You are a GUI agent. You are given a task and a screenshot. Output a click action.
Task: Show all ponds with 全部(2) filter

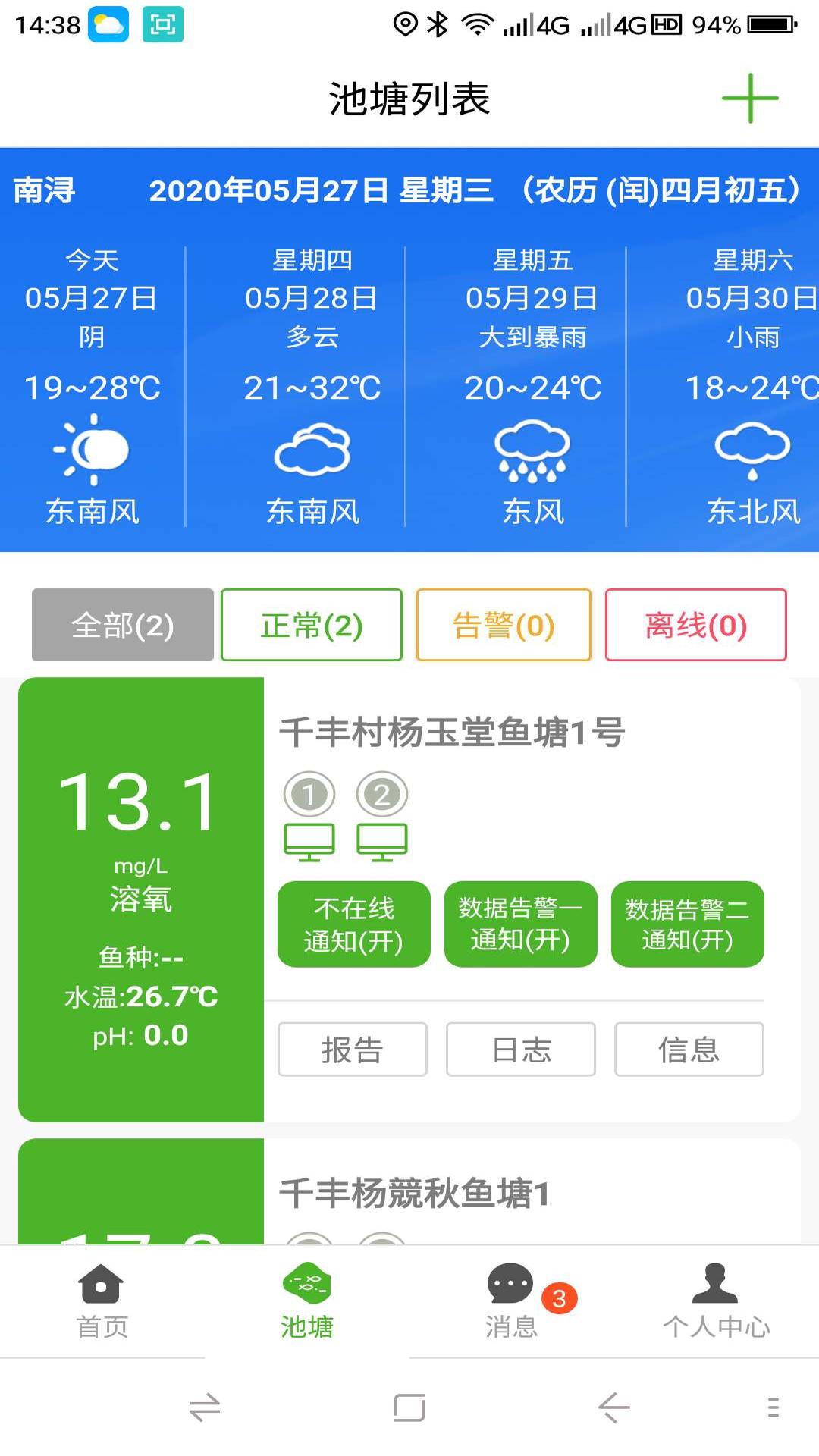click(123, 625)
